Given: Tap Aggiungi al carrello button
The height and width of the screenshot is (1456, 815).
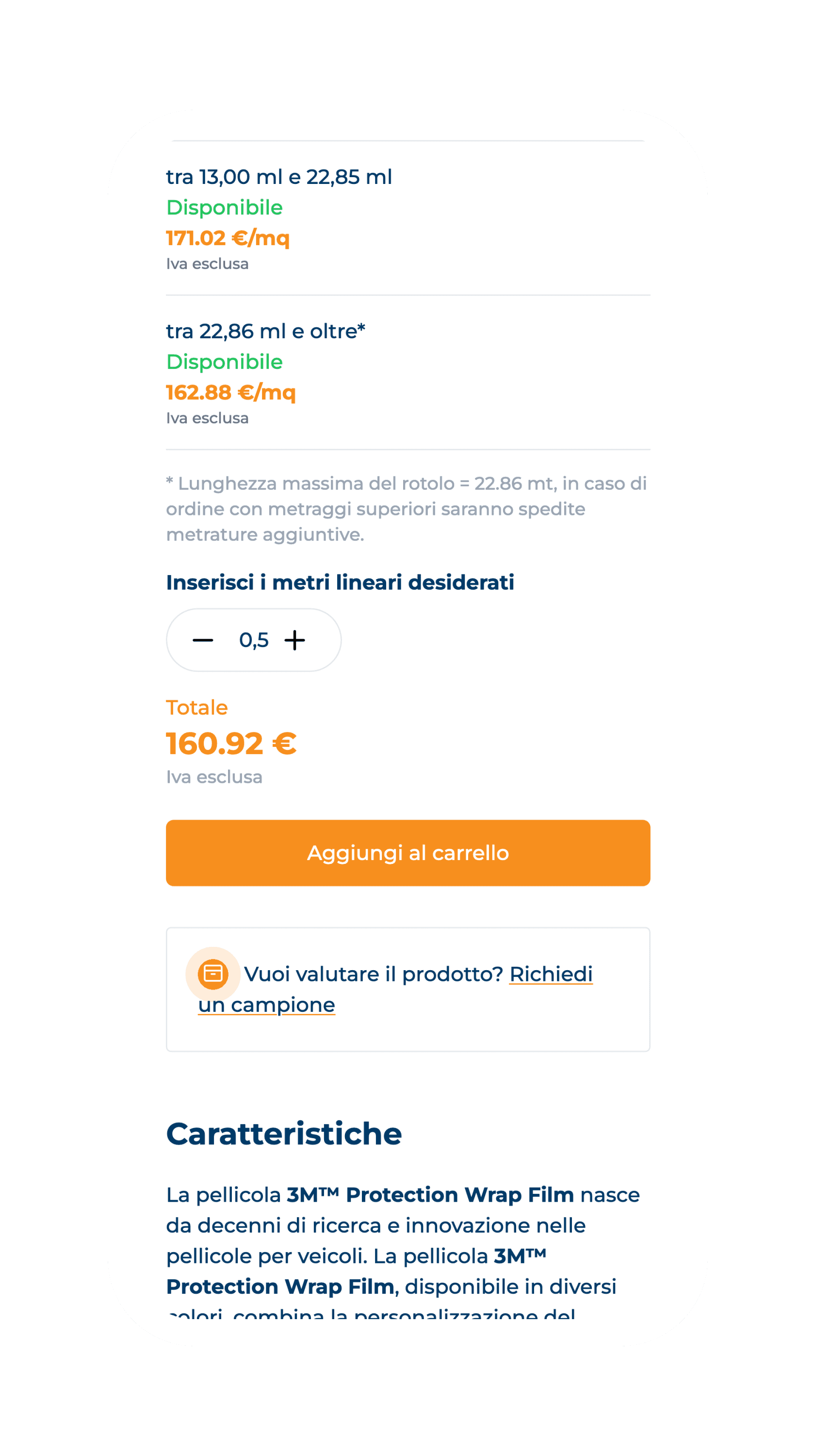Looking at the screenshot, I should (x=408, y=852).
